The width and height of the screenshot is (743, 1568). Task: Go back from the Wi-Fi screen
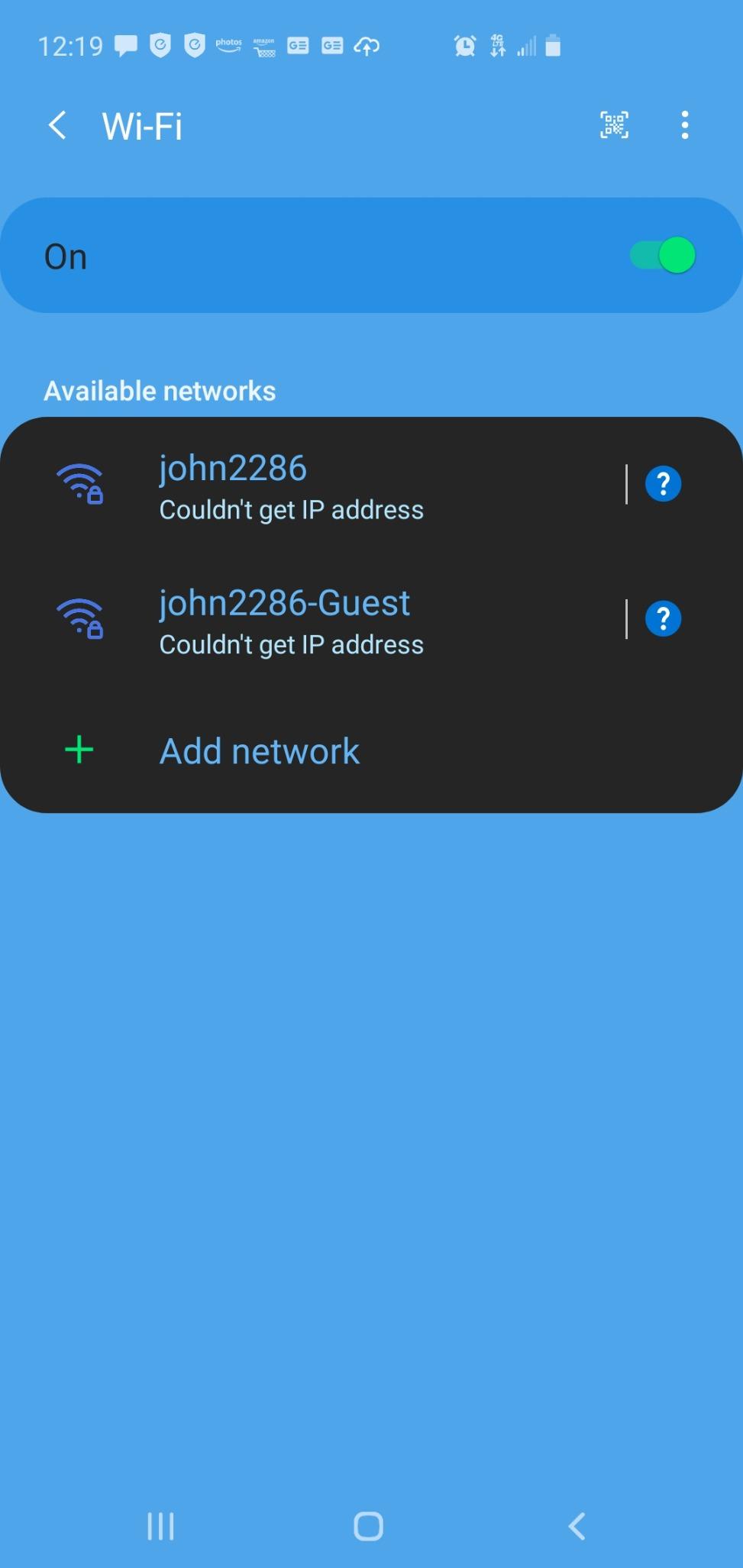click(57, 125)
